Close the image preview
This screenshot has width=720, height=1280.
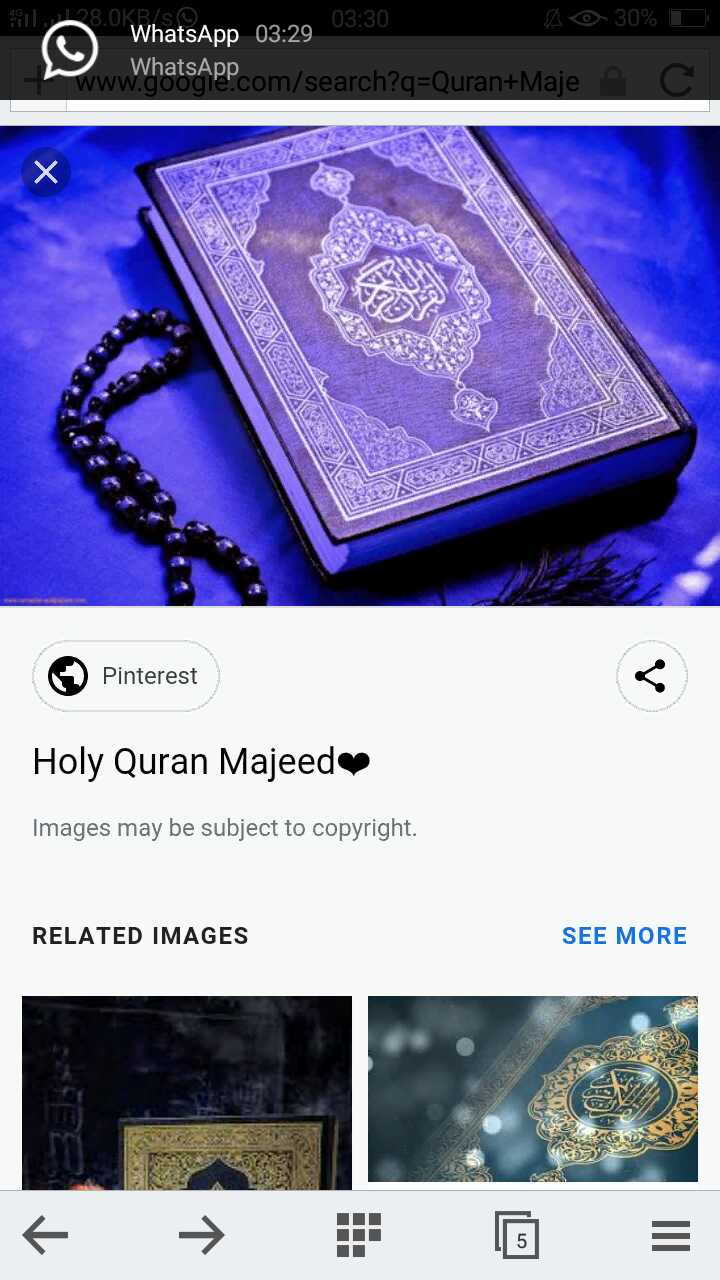pos(46,173)
